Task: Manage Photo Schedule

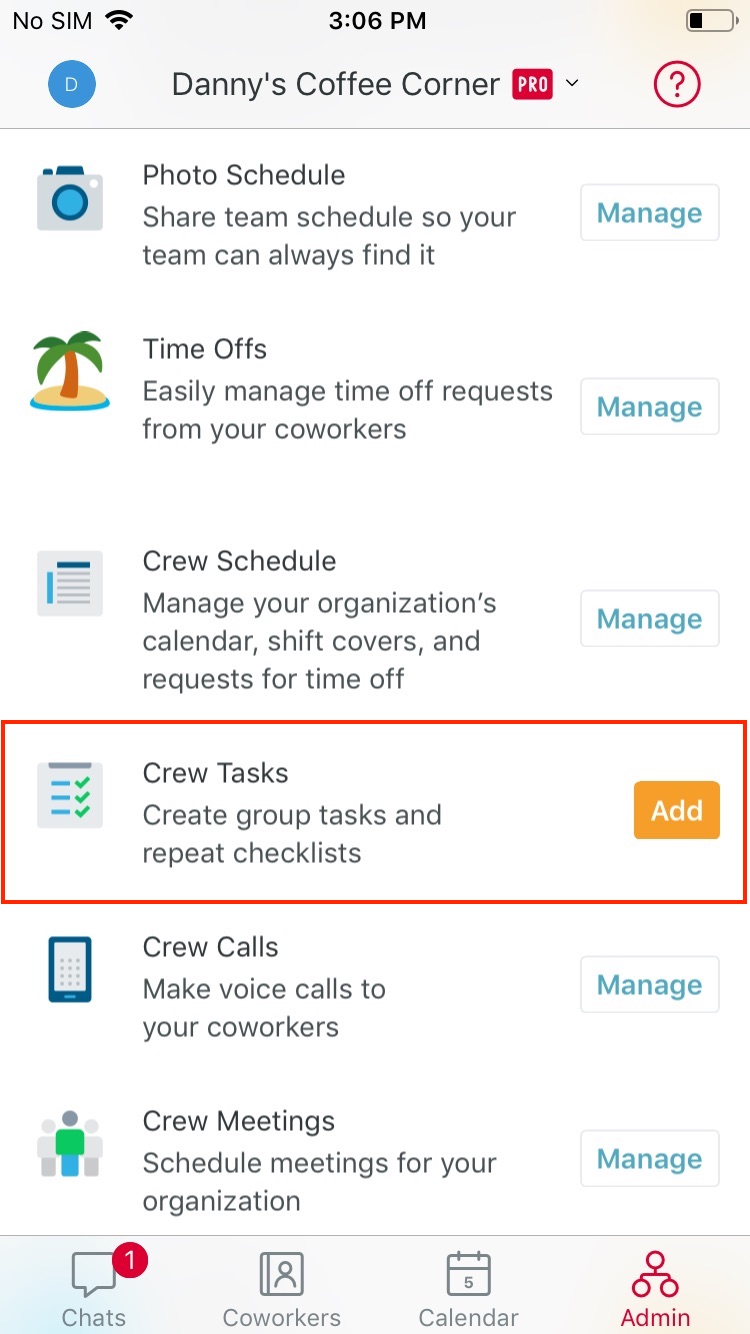Action: tap(650, 213)
